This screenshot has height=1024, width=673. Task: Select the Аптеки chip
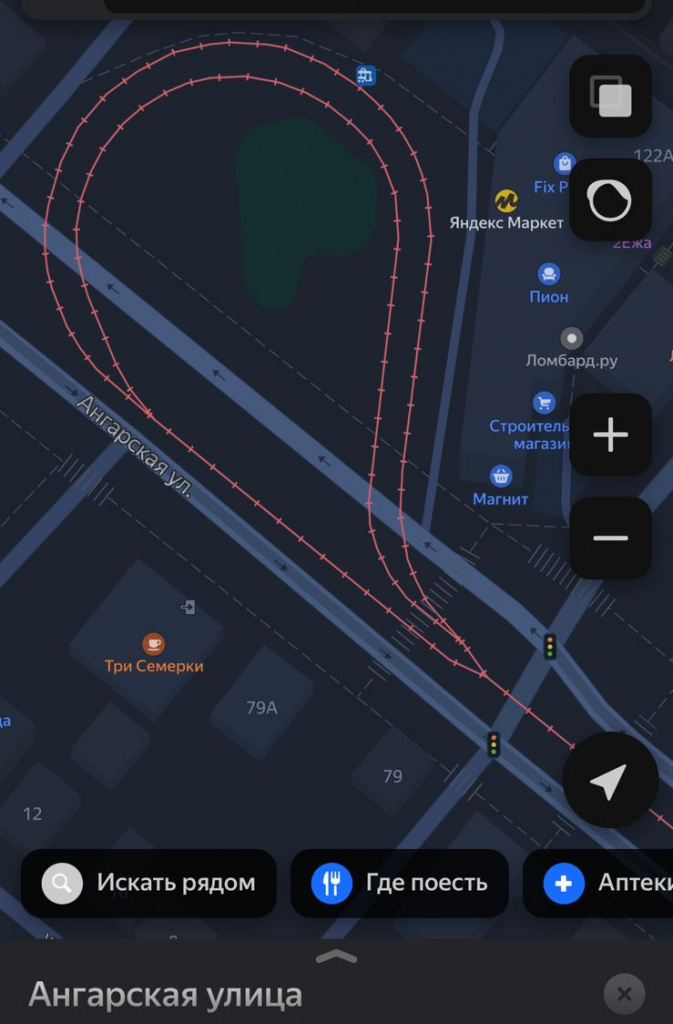600,883
